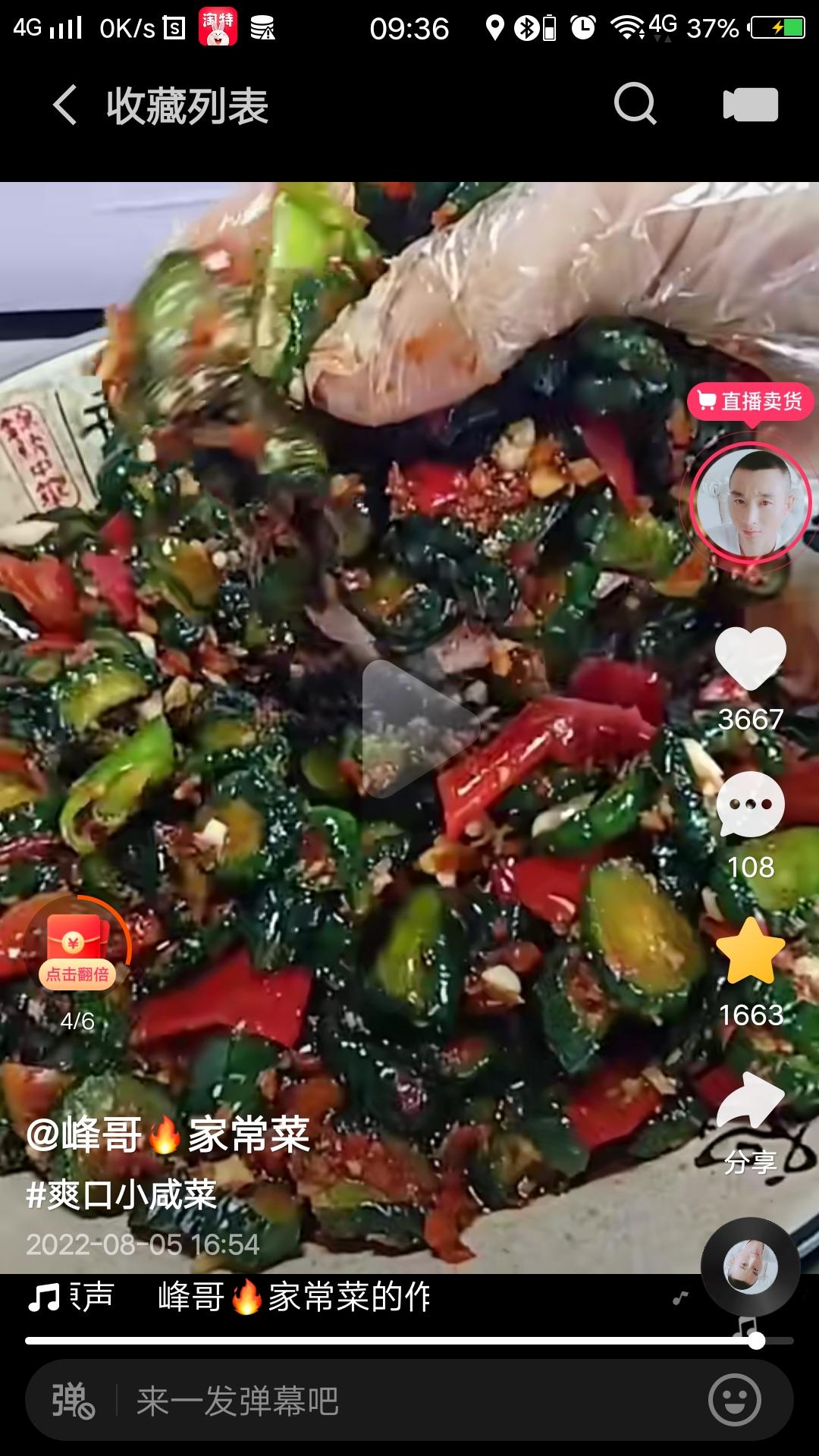
Task: Open the comments bubble
Action: pos(750,805)
